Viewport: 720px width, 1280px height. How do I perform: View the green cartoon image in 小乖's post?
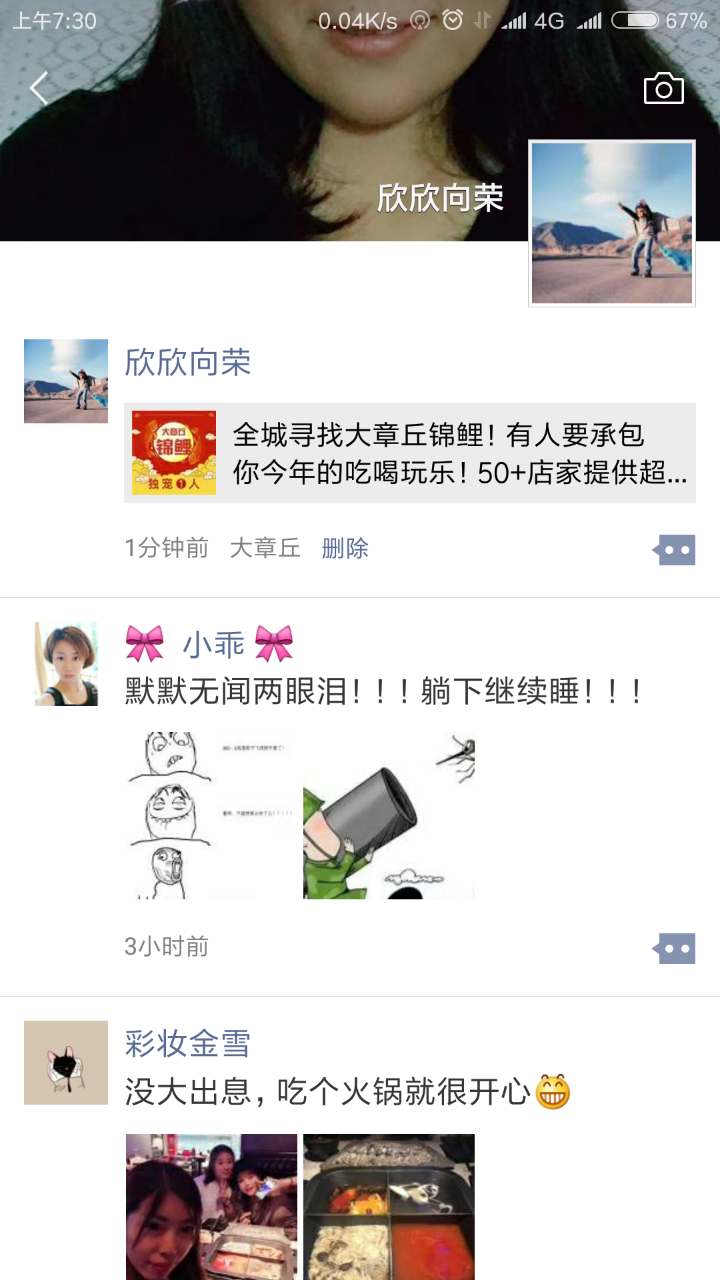[x=389, y=815]
